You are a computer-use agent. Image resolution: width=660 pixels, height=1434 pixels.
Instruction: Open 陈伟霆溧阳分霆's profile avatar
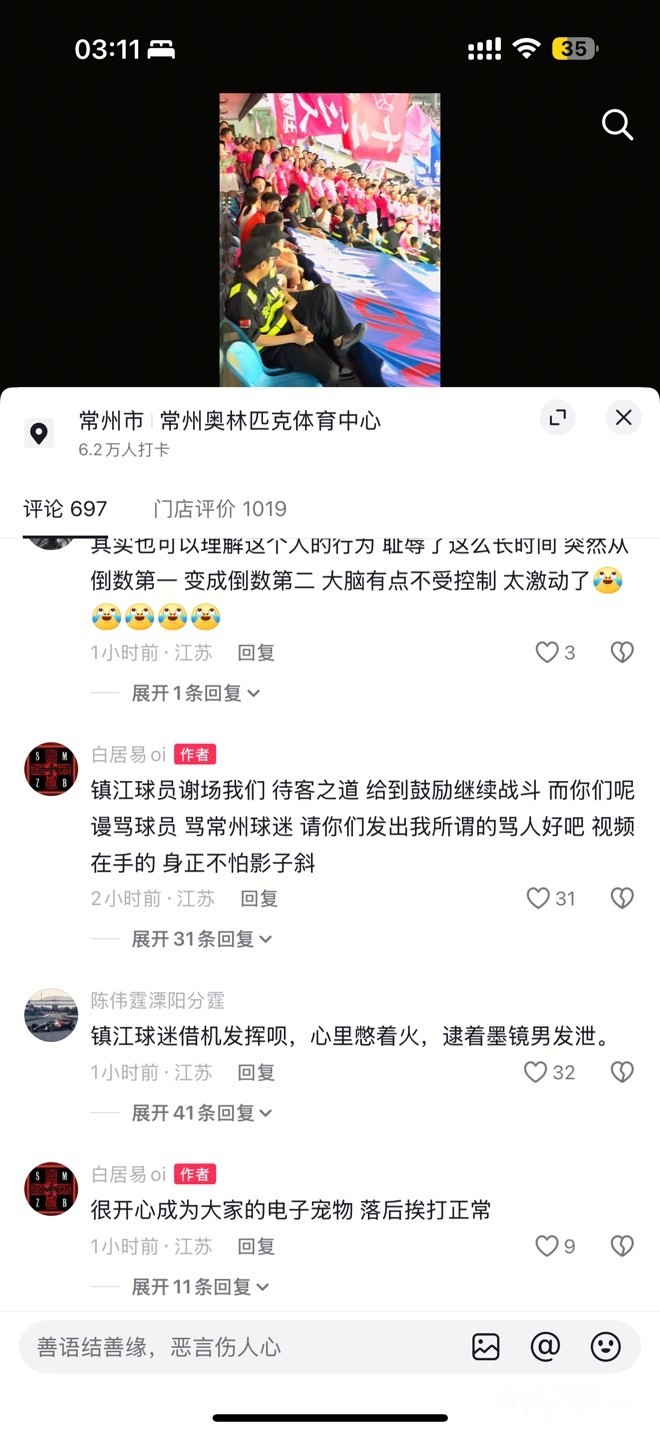(51, 1015)
